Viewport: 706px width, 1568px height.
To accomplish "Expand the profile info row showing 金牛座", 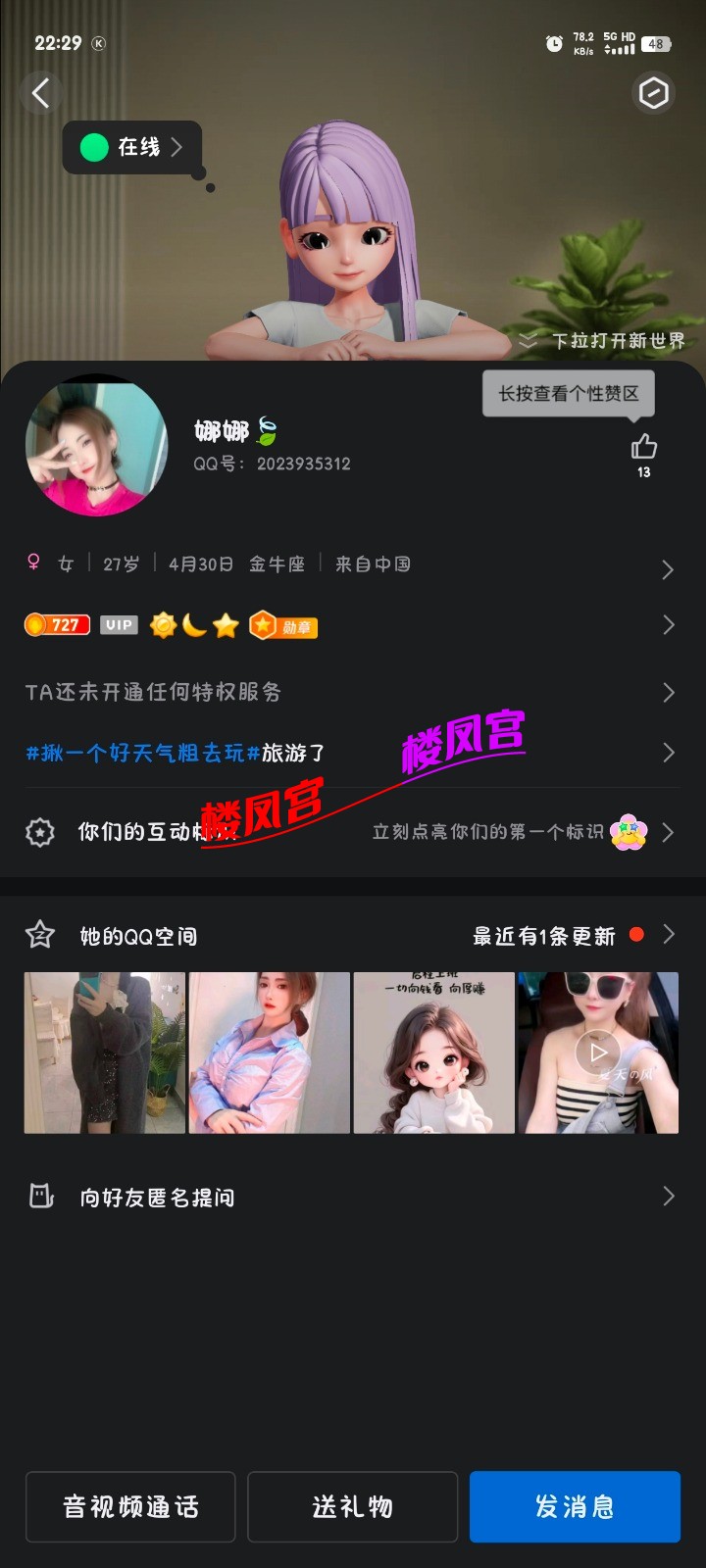I will click(x=668, y=569).
